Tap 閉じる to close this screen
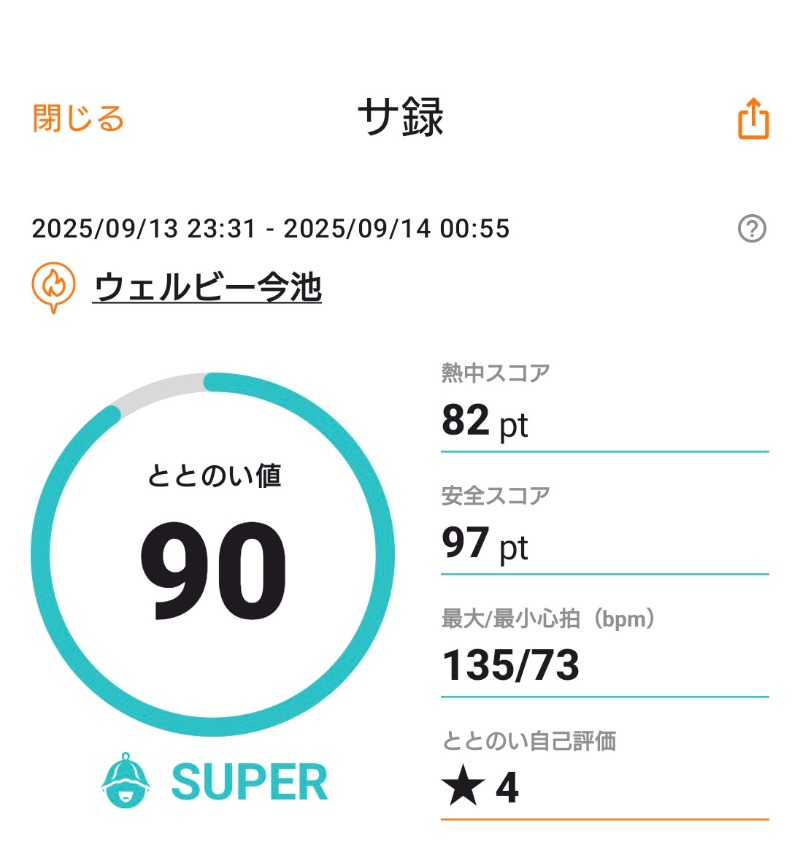Image resolution: width=800 pixels, height=856 pixels. coord(78,118)
